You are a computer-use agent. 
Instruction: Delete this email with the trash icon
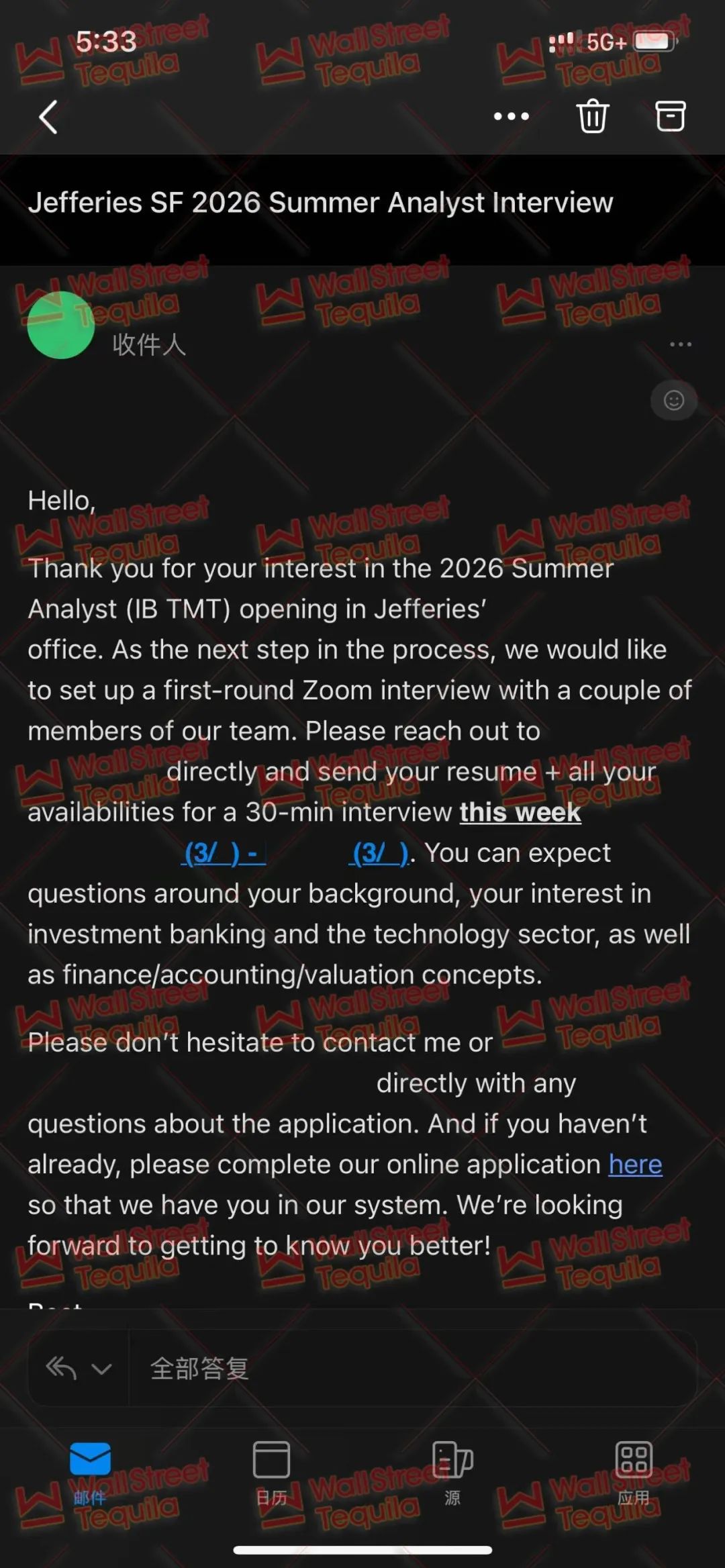click(x=593, y=116)
